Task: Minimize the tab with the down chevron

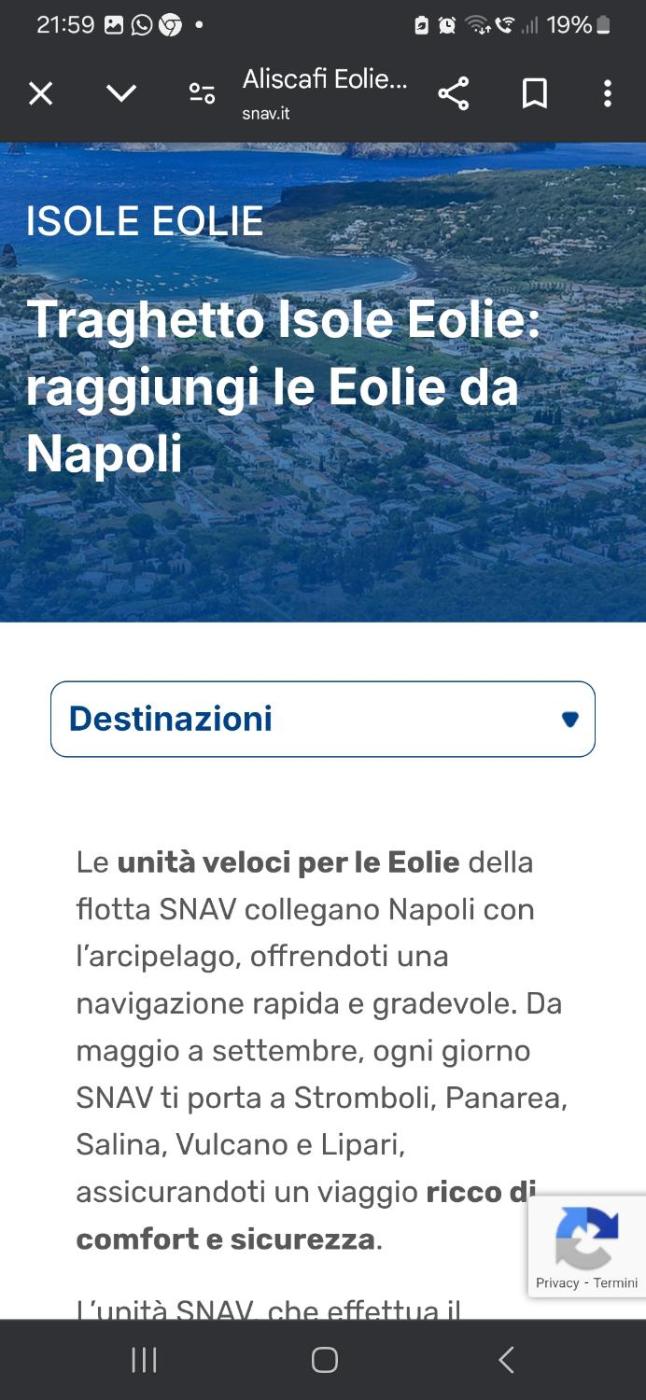Action: [x=121, y=94]
